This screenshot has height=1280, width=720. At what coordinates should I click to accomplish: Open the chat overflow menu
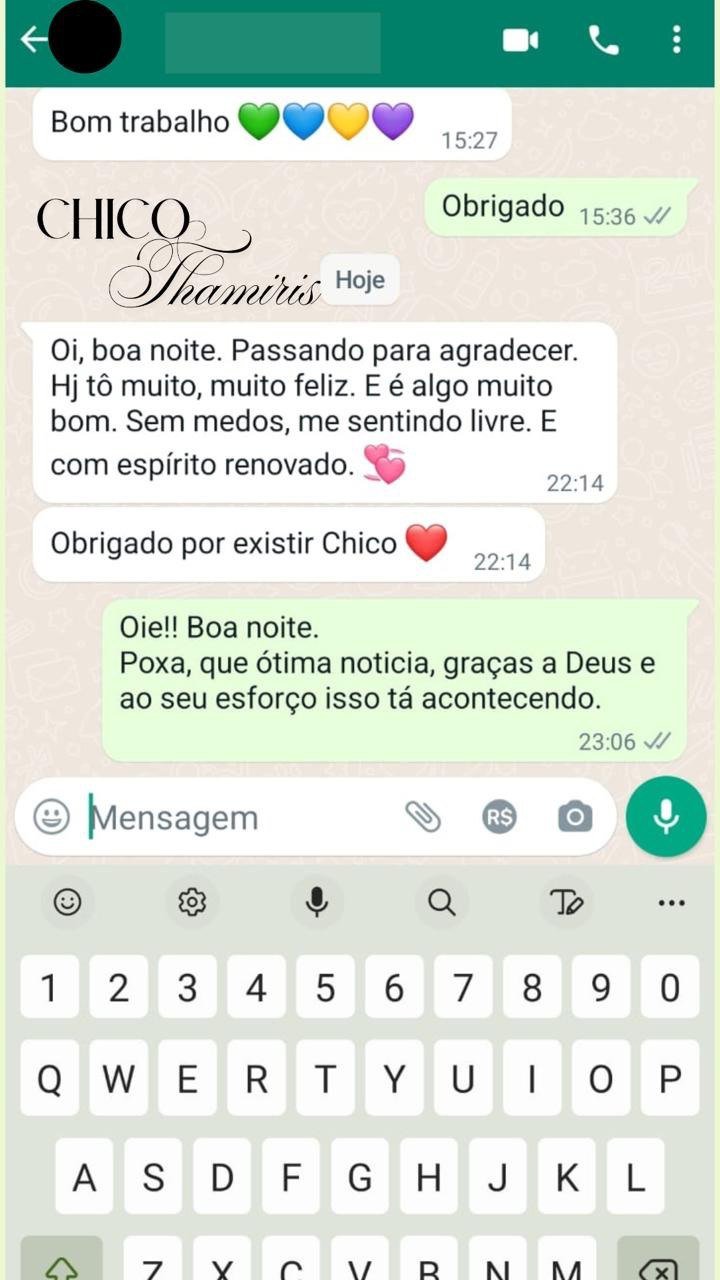click(677, 40)
